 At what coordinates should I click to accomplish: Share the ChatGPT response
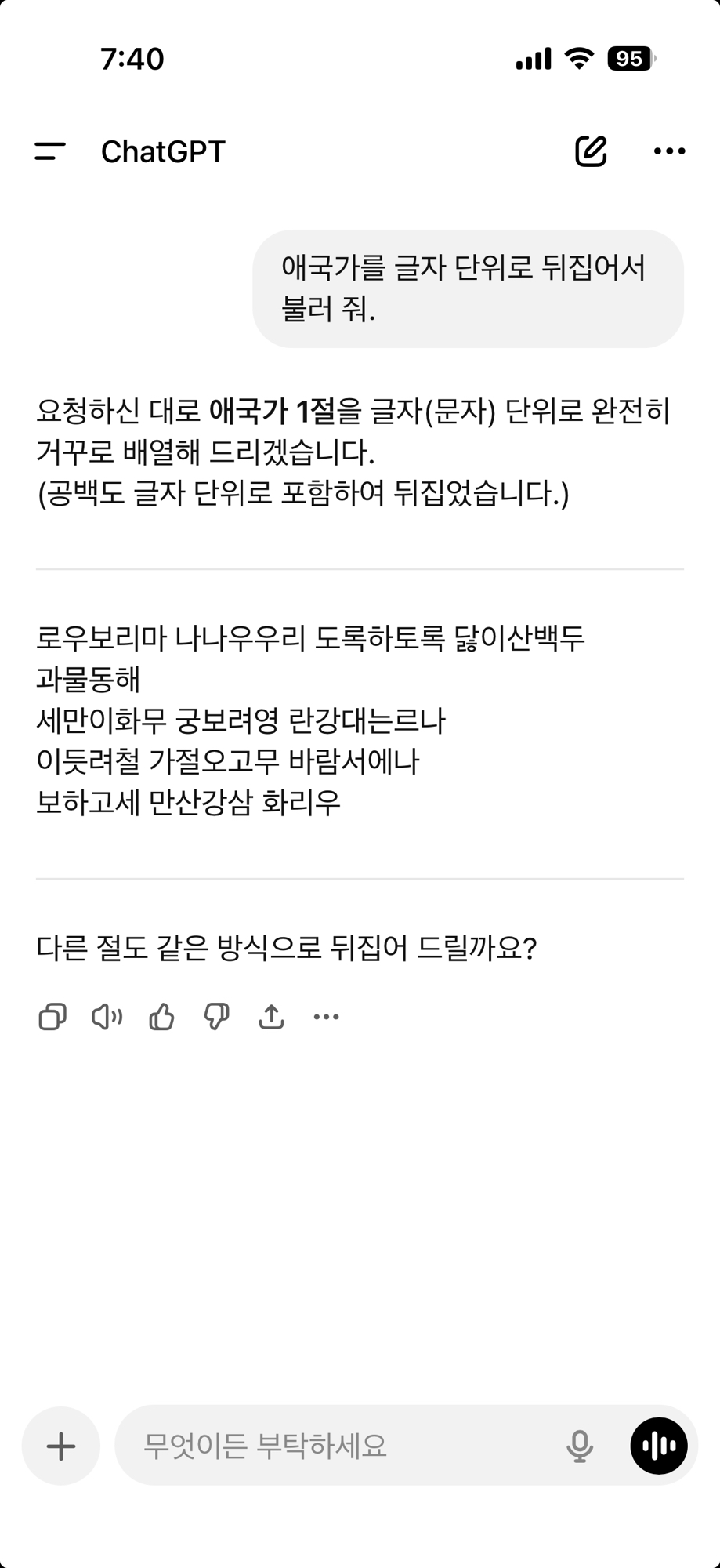click(271, 1017)
